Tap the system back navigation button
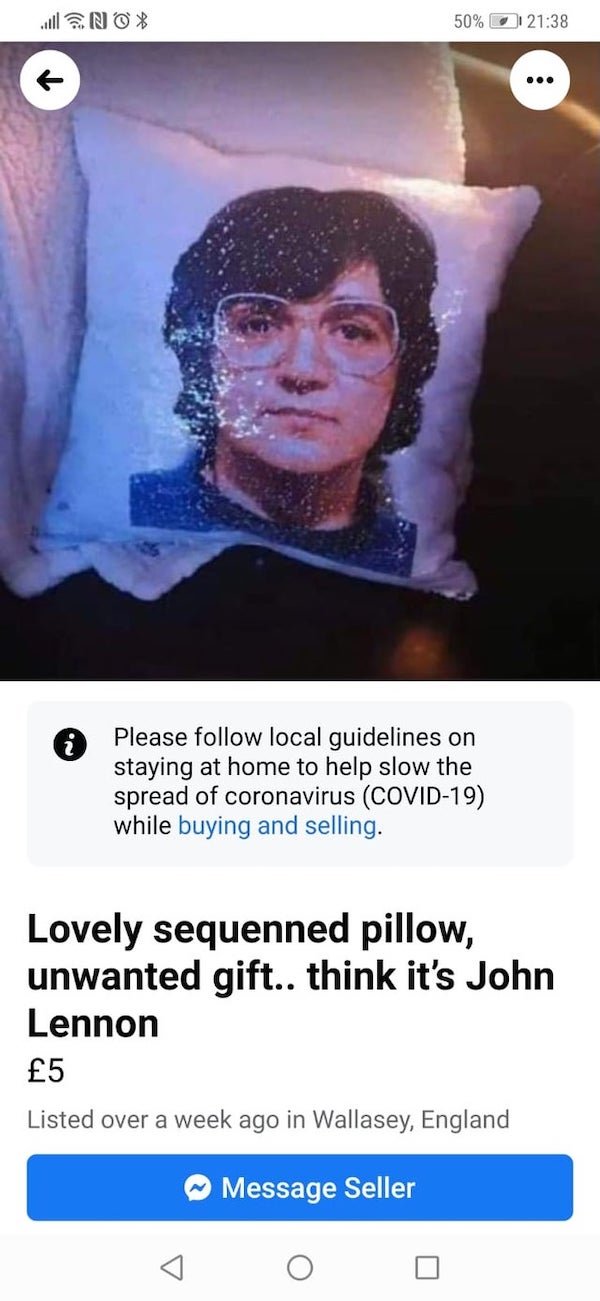The image size is (600, 1301). (172, 1267)
